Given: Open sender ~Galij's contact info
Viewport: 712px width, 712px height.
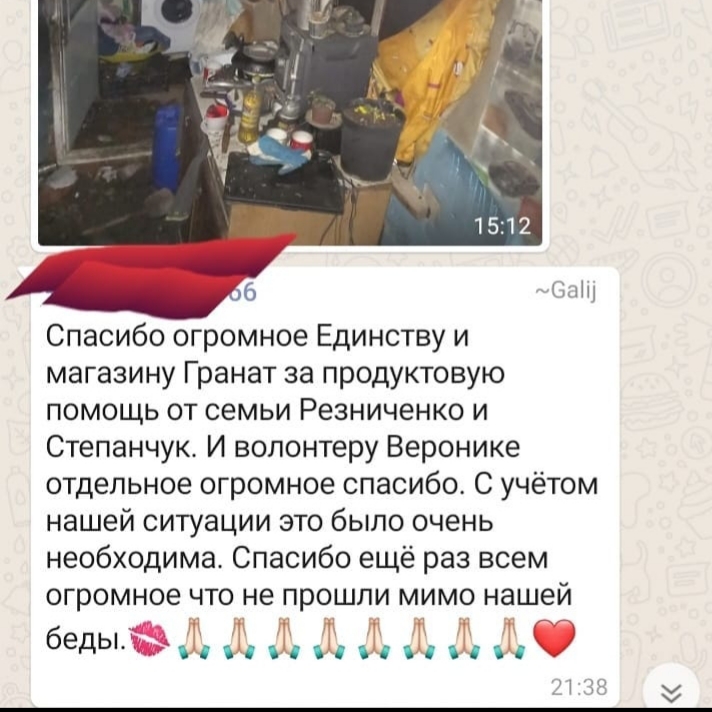Looking at the screenshot, I should click(x=567, y=292).
